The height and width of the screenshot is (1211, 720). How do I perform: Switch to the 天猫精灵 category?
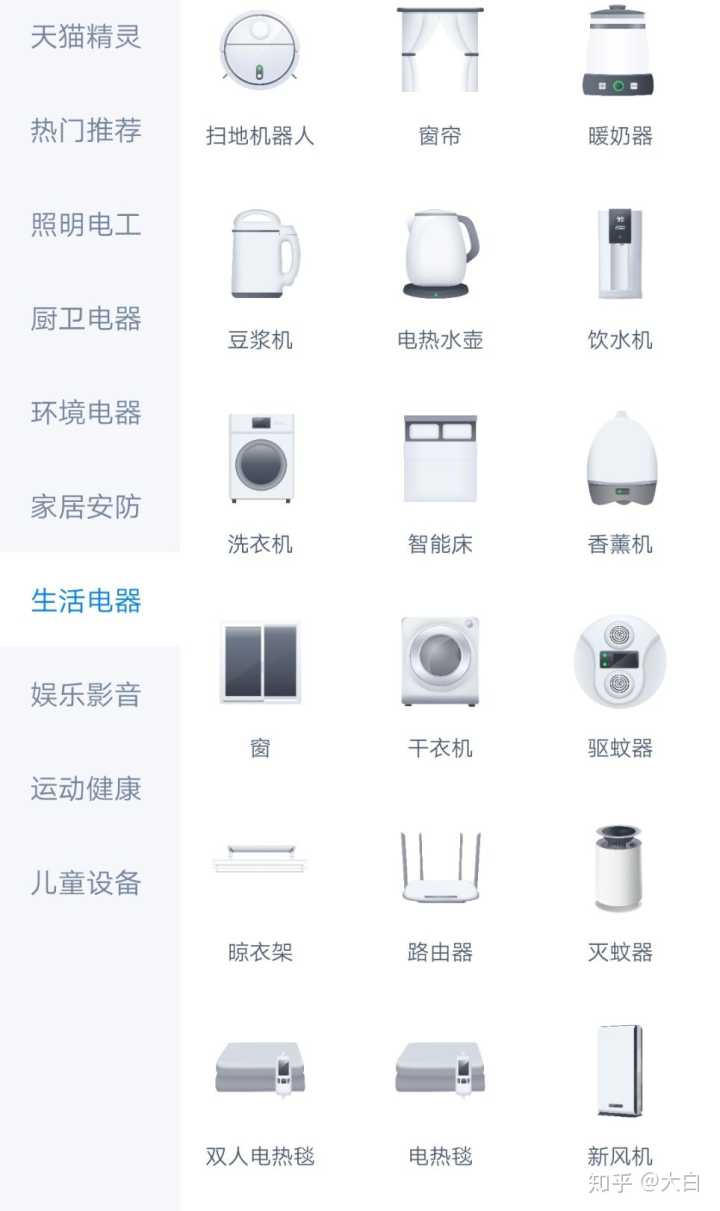coord(86,37)
